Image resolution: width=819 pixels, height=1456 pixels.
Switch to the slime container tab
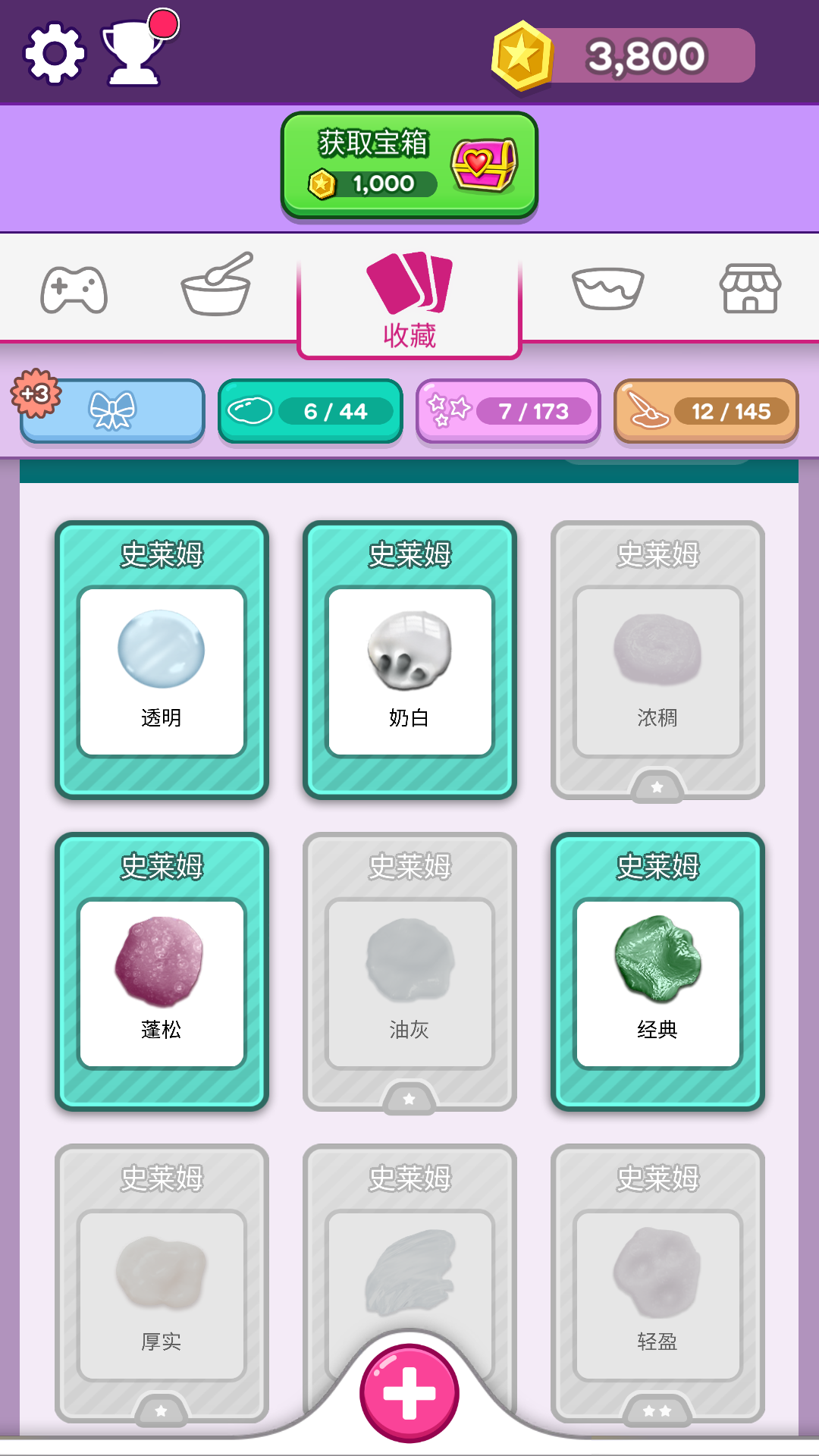pyautogui.click(x=607, y=288)
